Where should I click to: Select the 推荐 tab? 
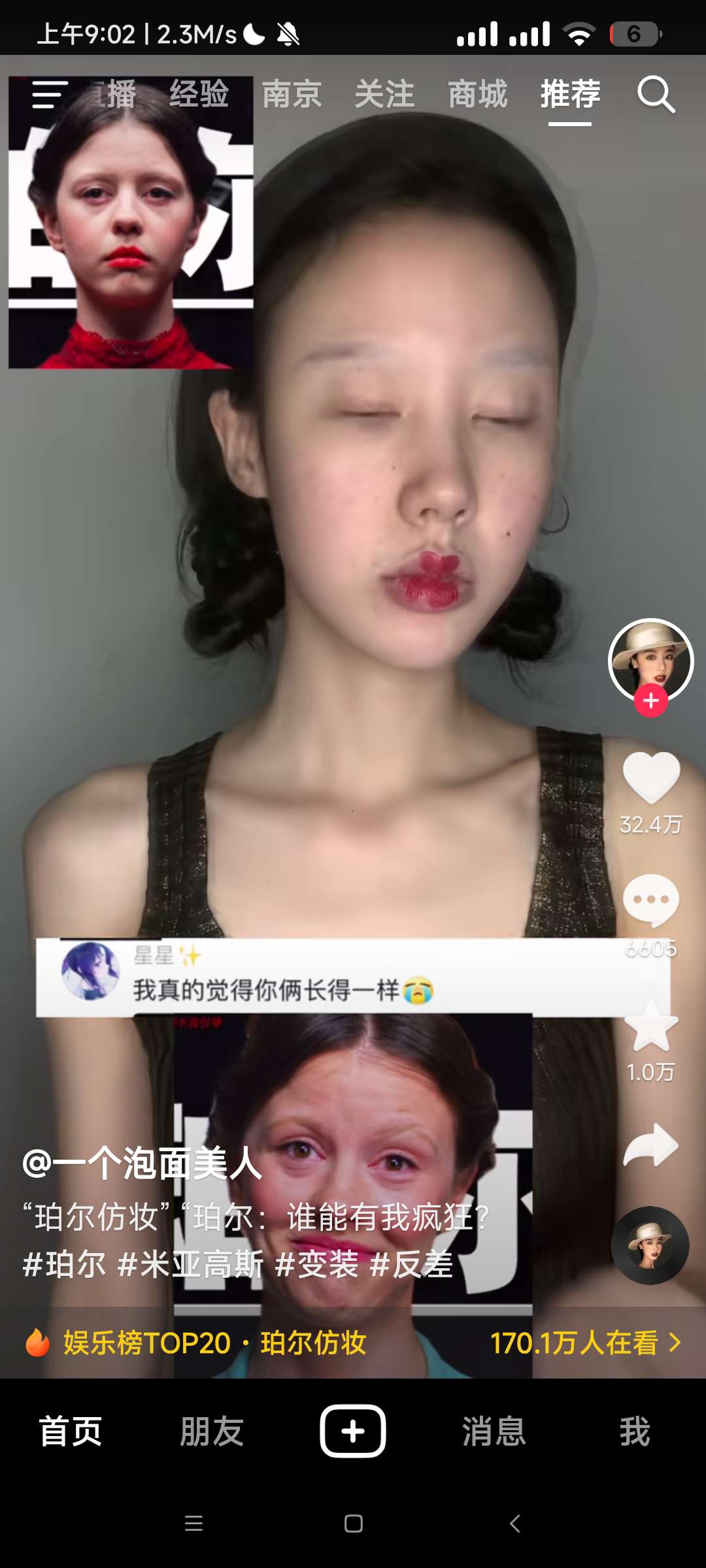[x=570, y=95]
